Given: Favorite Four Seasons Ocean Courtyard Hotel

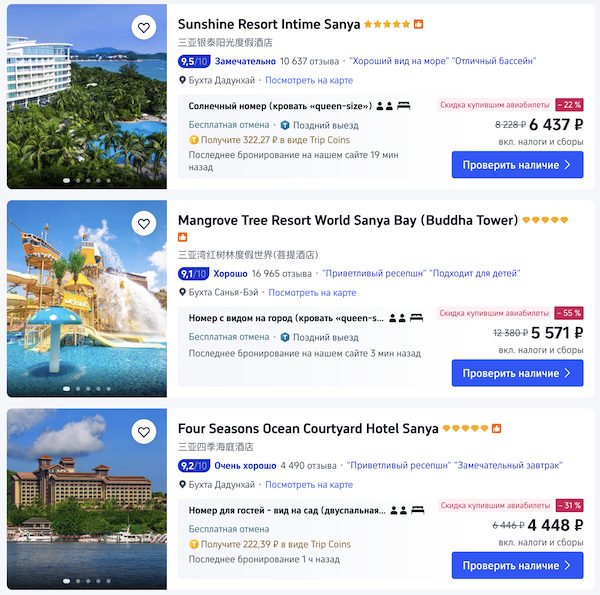Looking at the screenshot, I should tap(144, 432).
